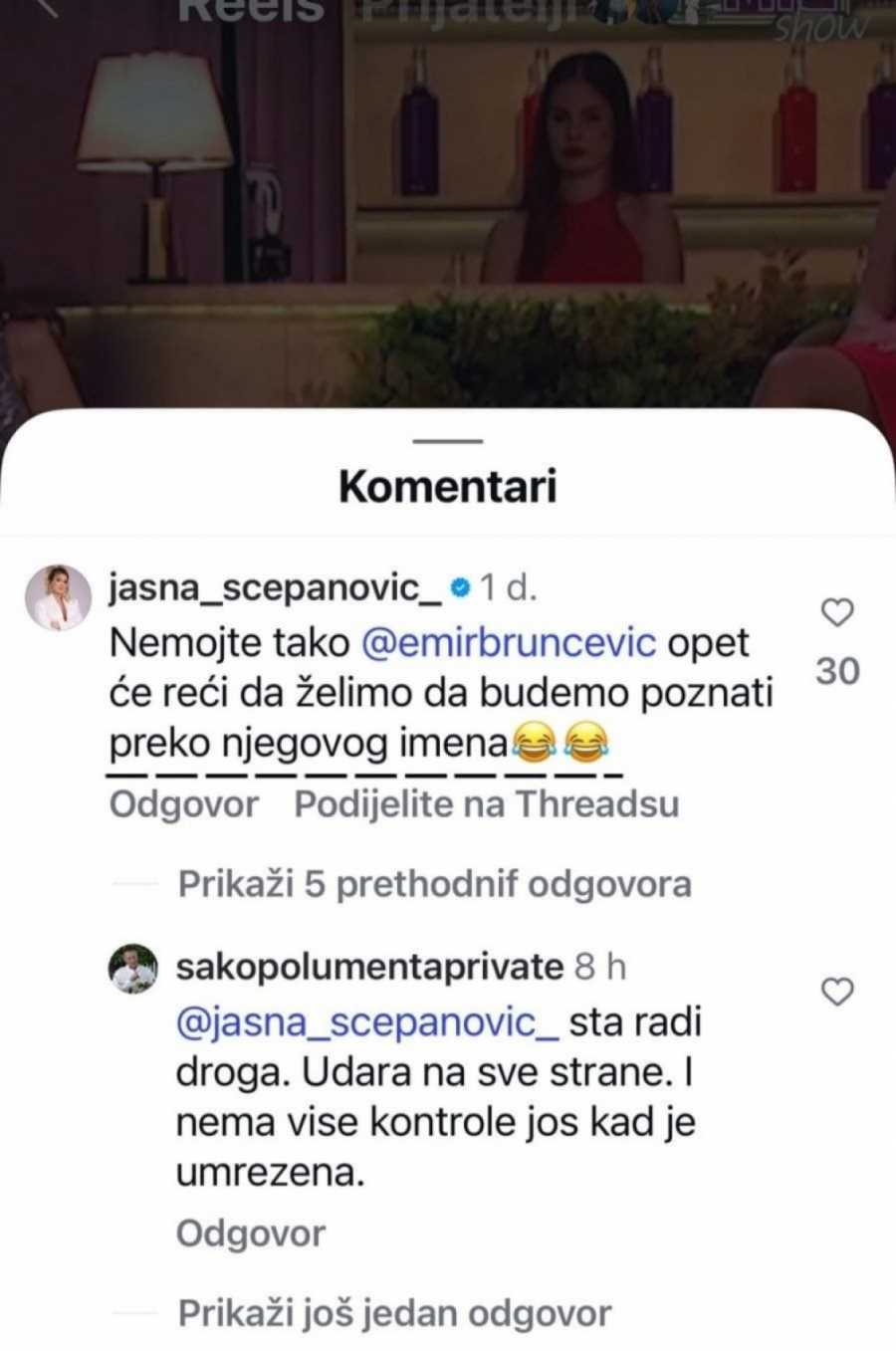
Task: Open the @emirbruncevic mention
Action: pyautogui.click(x=507, y=642)
